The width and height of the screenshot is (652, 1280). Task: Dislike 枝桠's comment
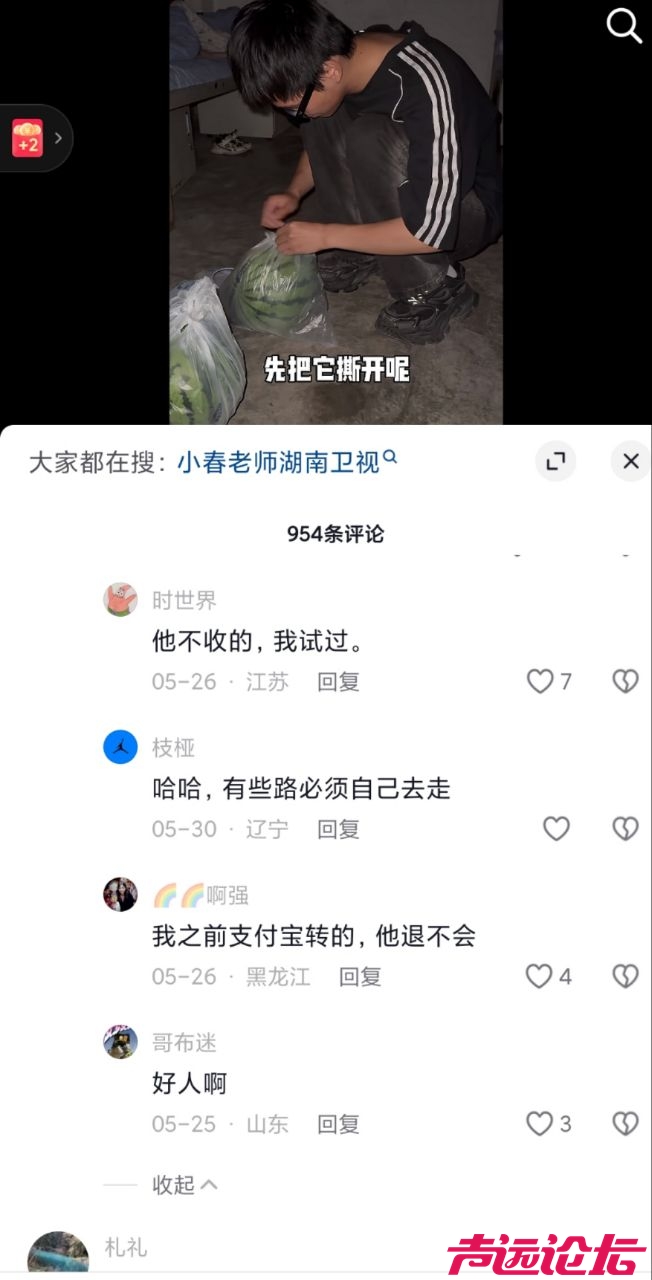(x=625, y=829)
